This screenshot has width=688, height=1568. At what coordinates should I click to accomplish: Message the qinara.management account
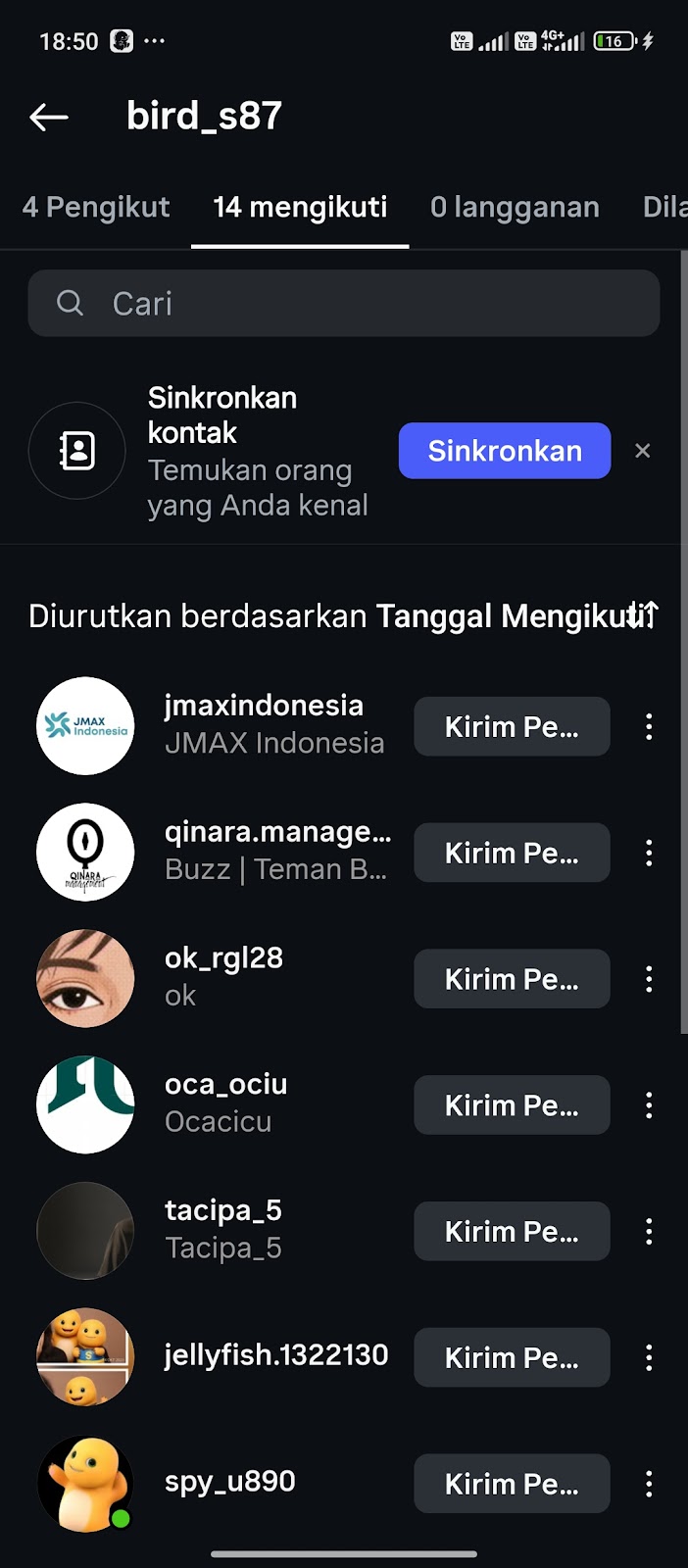[512, 853]
